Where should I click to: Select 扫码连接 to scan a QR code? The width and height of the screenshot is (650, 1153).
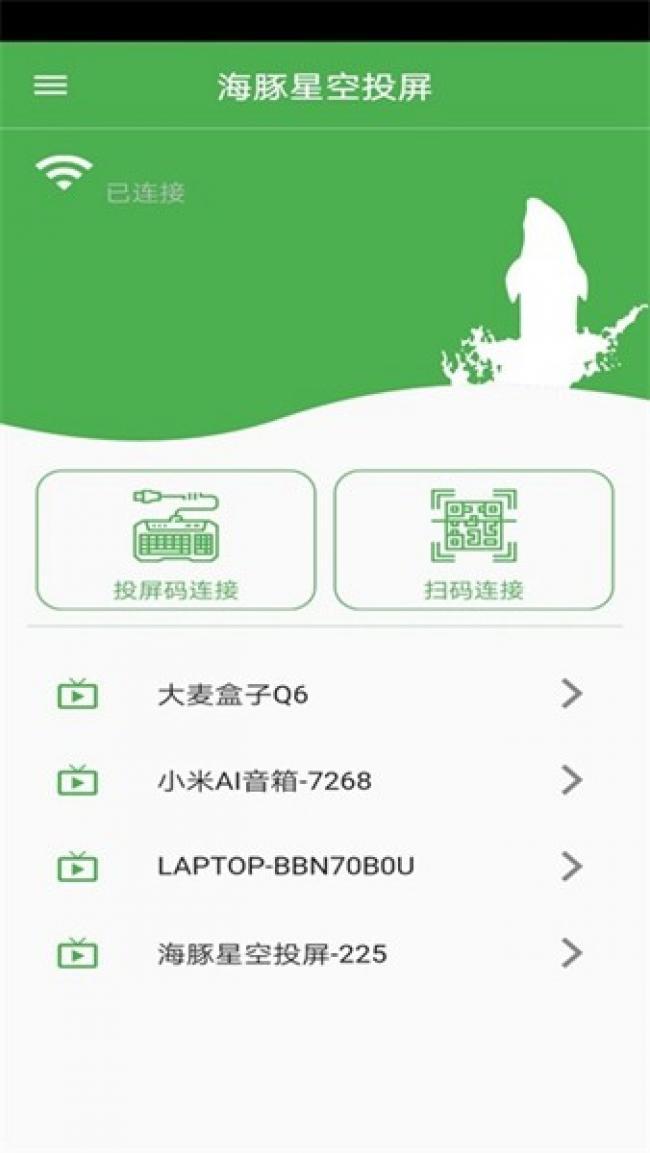pyautogui.click(x=473, y=540)
